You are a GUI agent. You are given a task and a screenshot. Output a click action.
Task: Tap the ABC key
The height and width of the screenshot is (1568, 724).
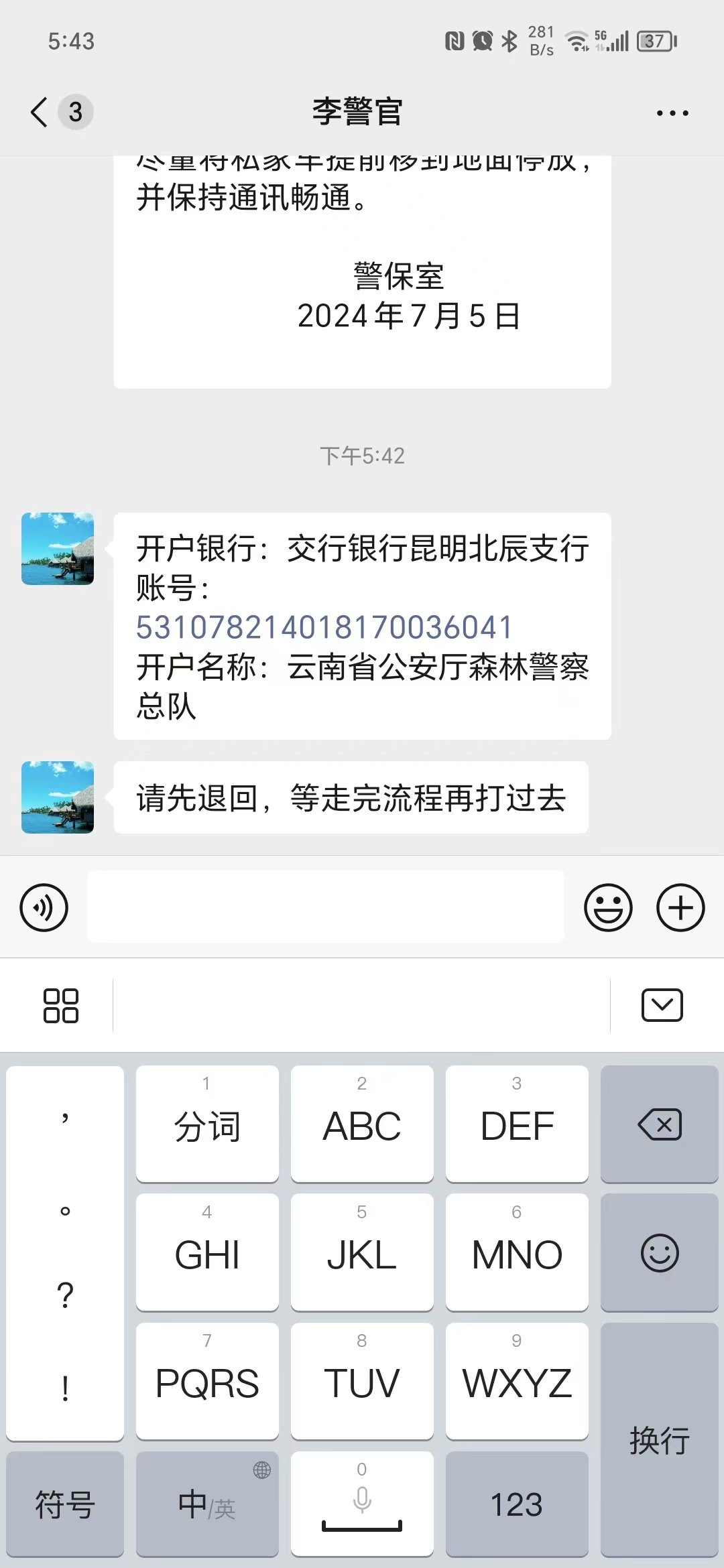pyautogui.click(x=362, y=1124)
